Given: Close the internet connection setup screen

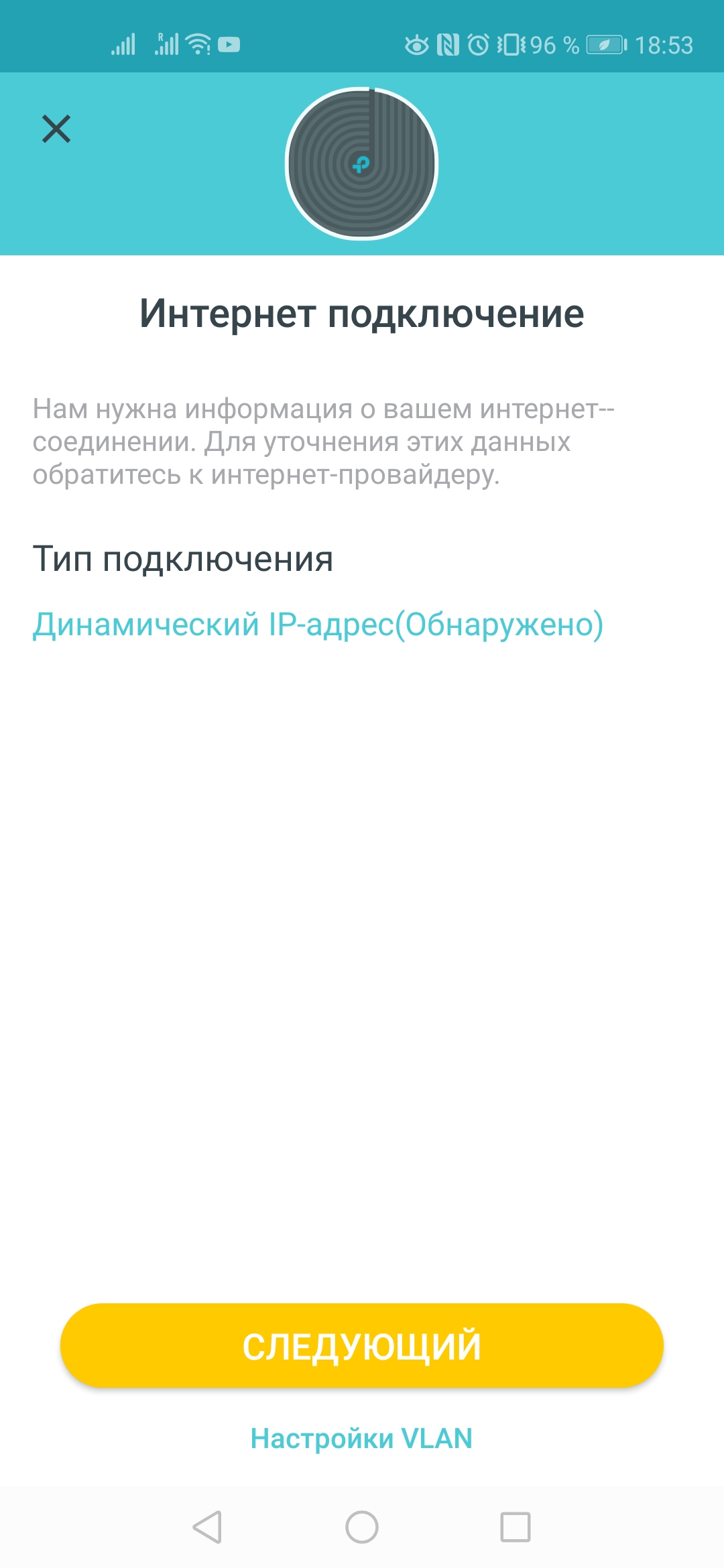Looking at the screenshot, I should click(x=56, y=129).
